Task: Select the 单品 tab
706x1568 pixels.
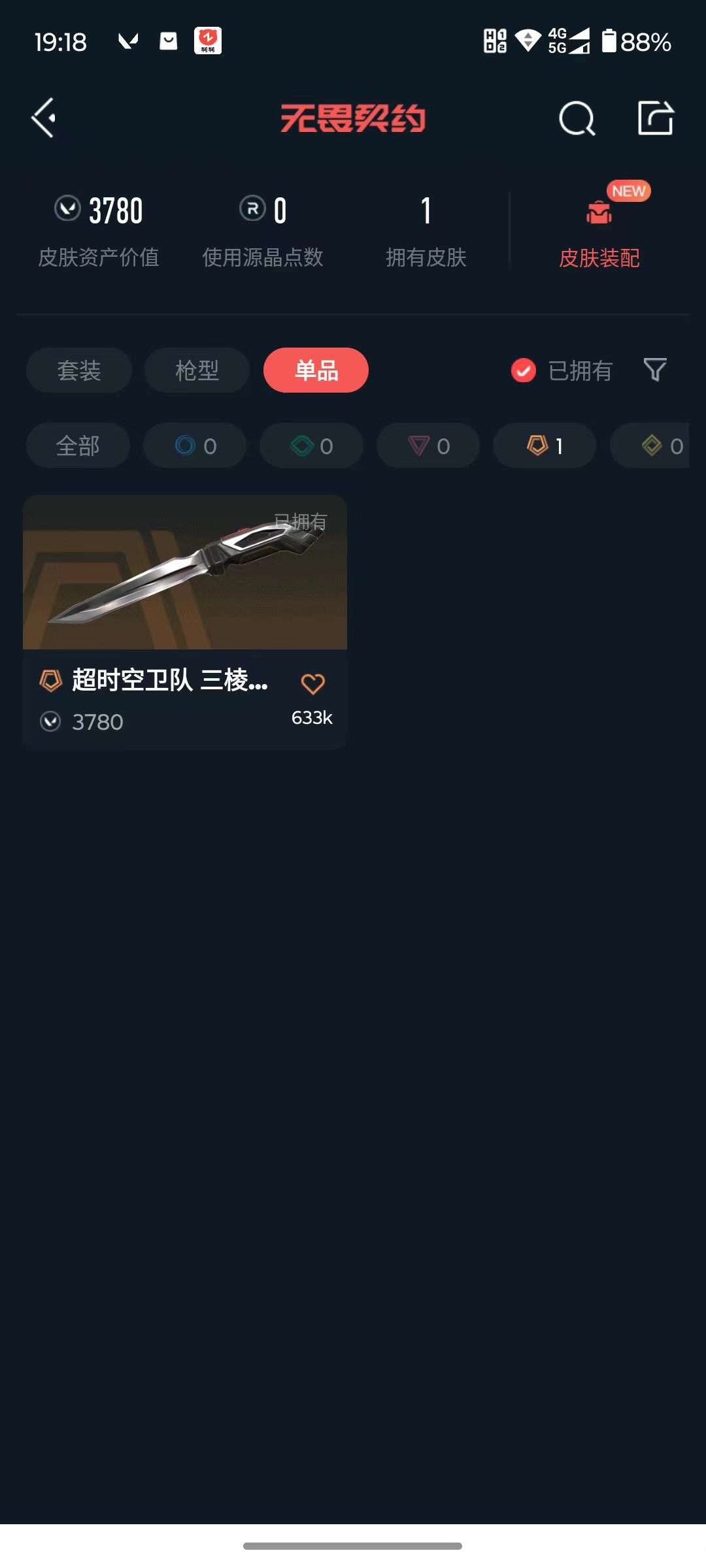Action: (x=314, y=370)
